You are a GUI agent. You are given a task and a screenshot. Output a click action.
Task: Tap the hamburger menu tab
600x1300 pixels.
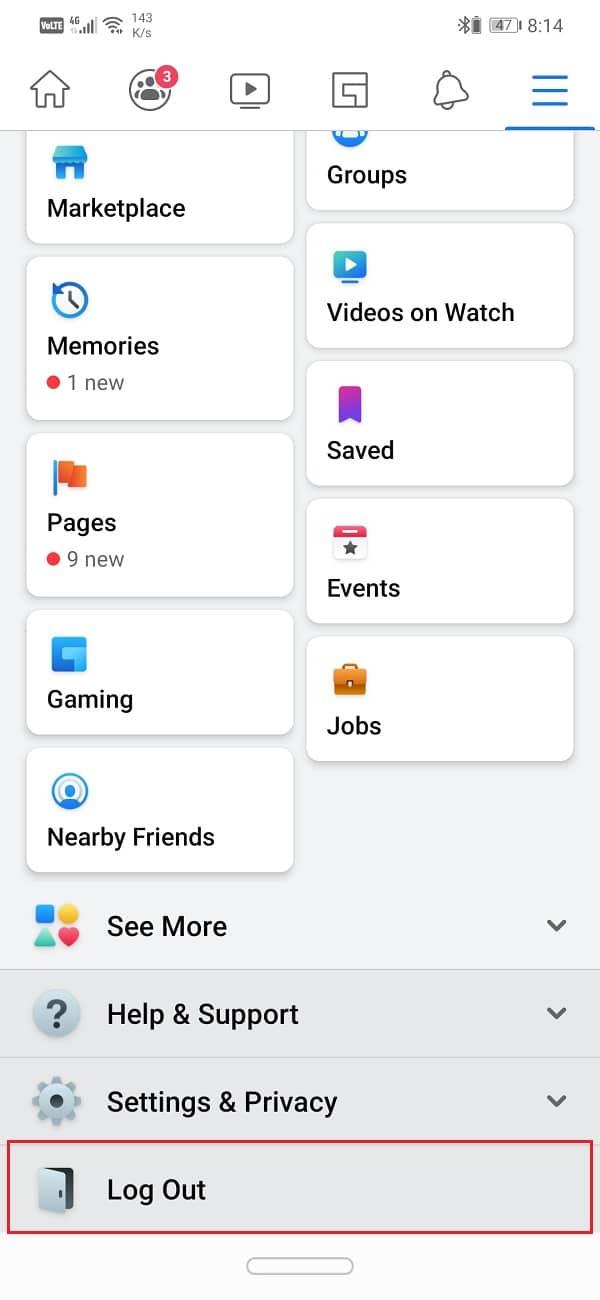point(550,90)
